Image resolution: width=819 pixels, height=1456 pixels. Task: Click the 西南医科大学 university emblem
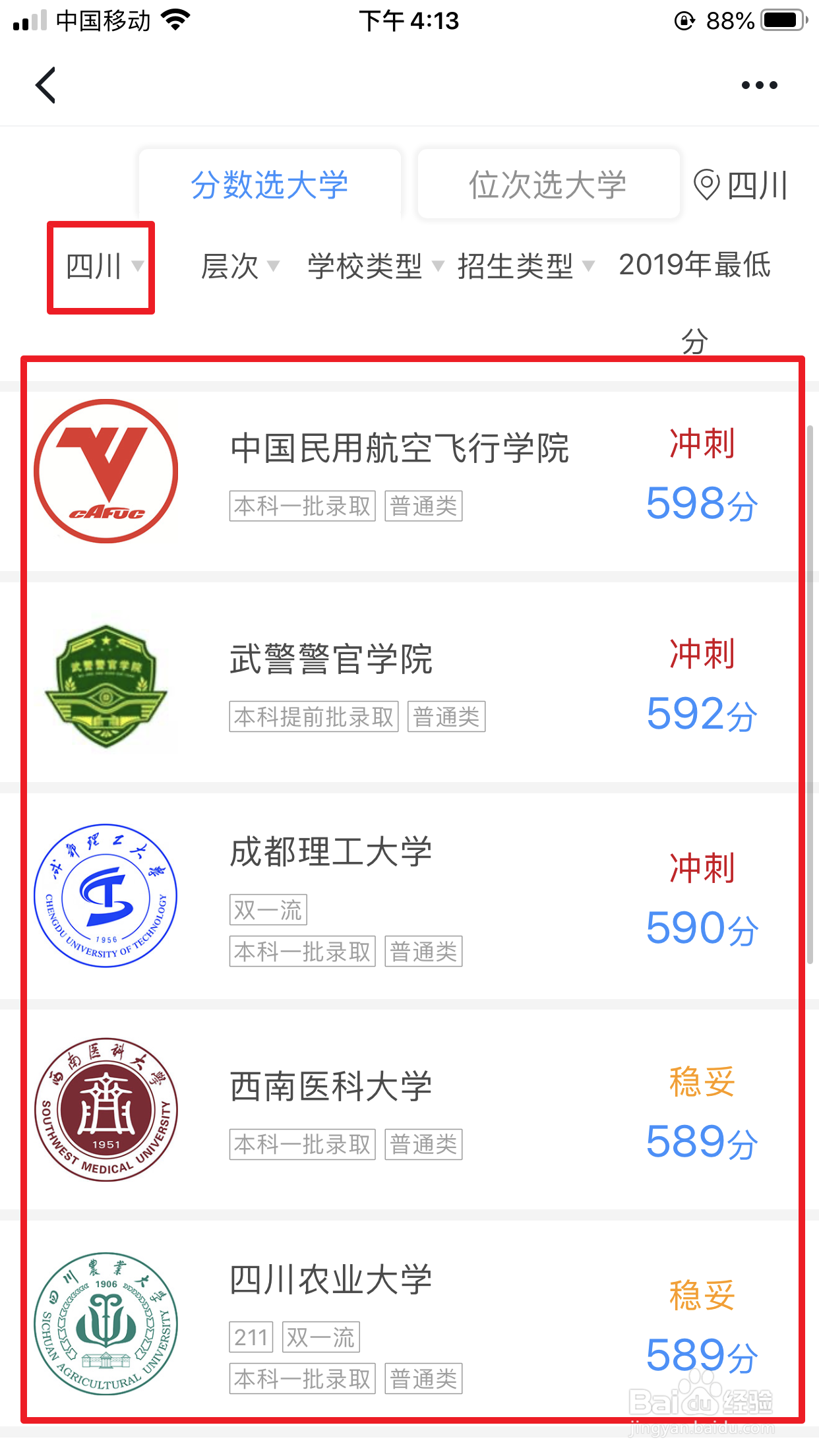pos(106,1111)
